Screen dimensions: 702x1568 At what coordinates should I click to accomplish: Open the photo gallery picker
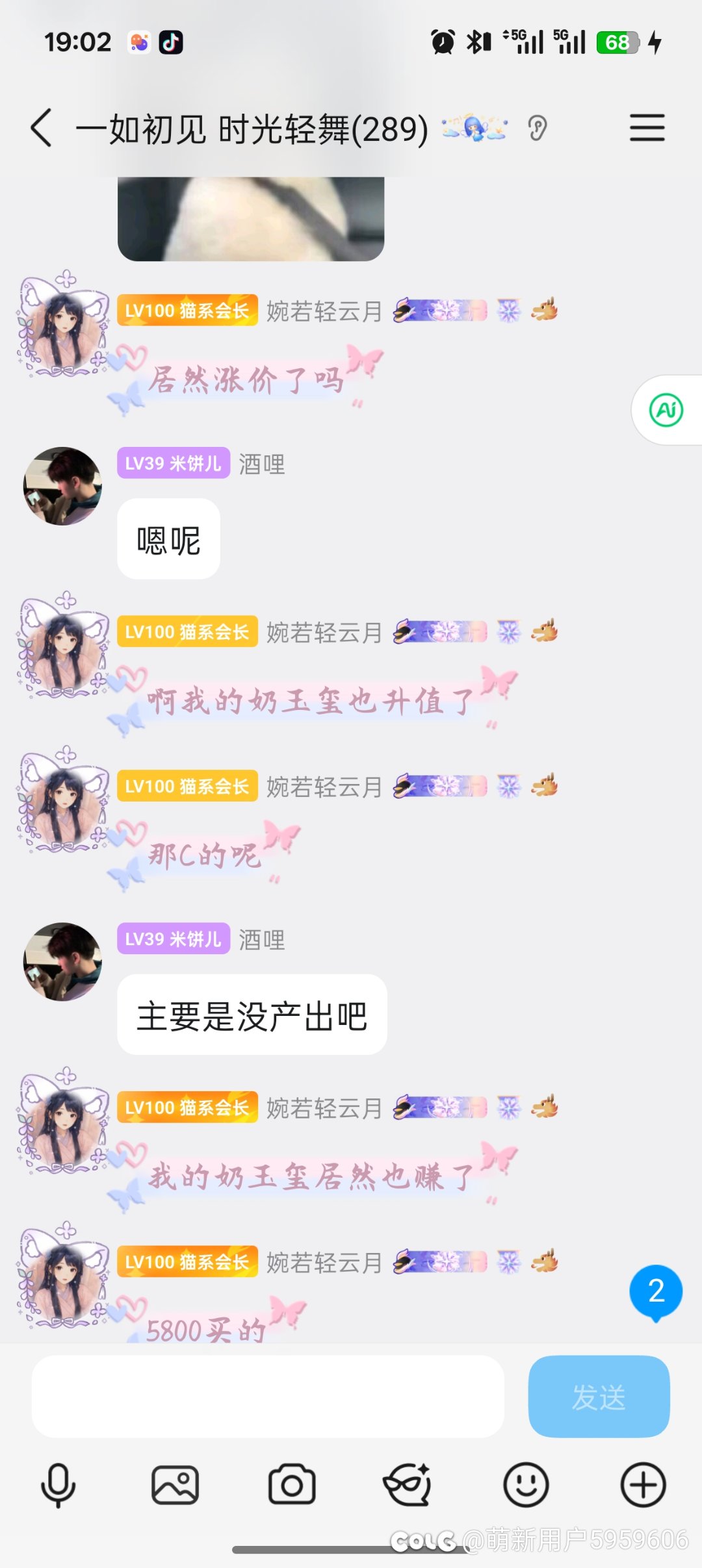[x=175, y=1485]
